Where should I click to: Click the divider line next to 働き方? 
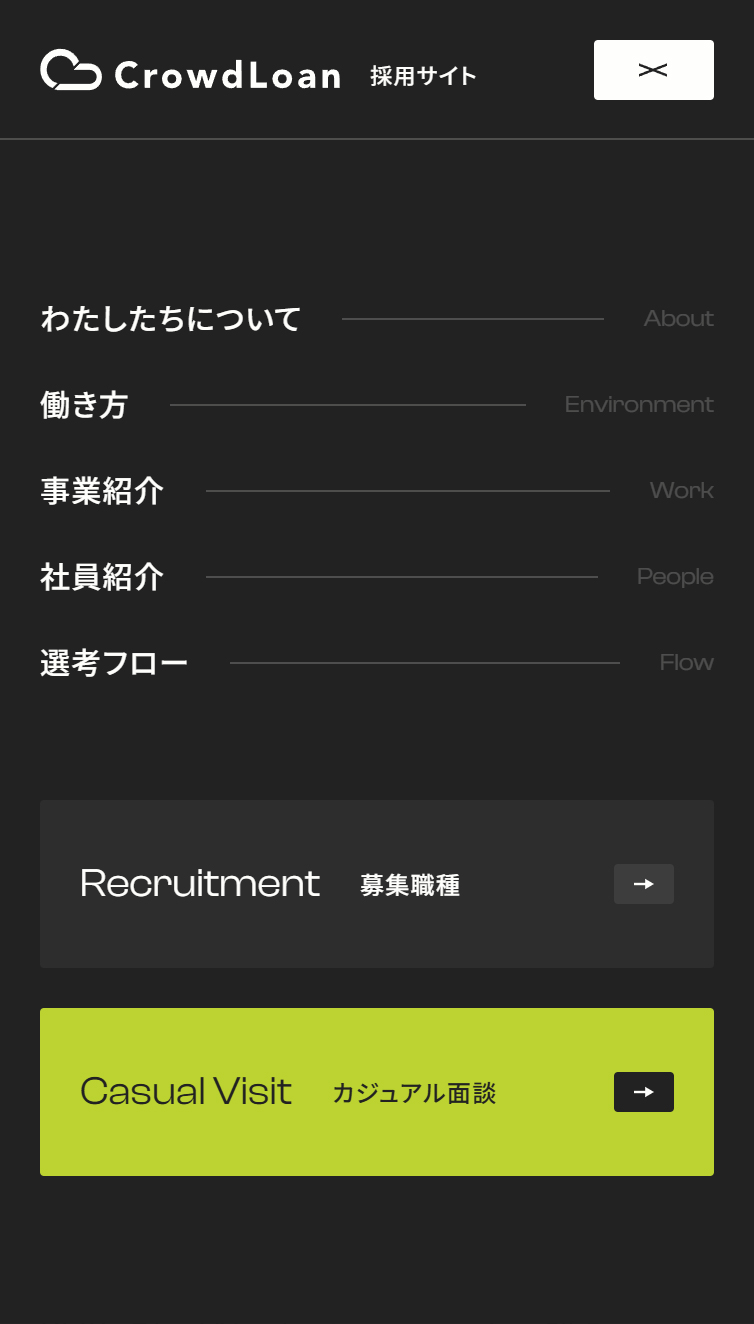point(347,404)
